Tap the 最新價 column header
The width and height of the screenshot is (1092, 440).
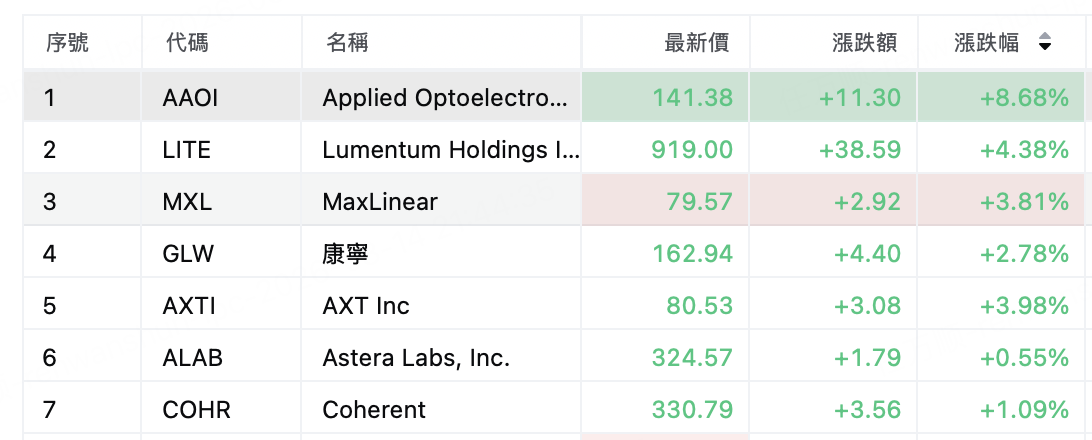click(x=696, y=43)
